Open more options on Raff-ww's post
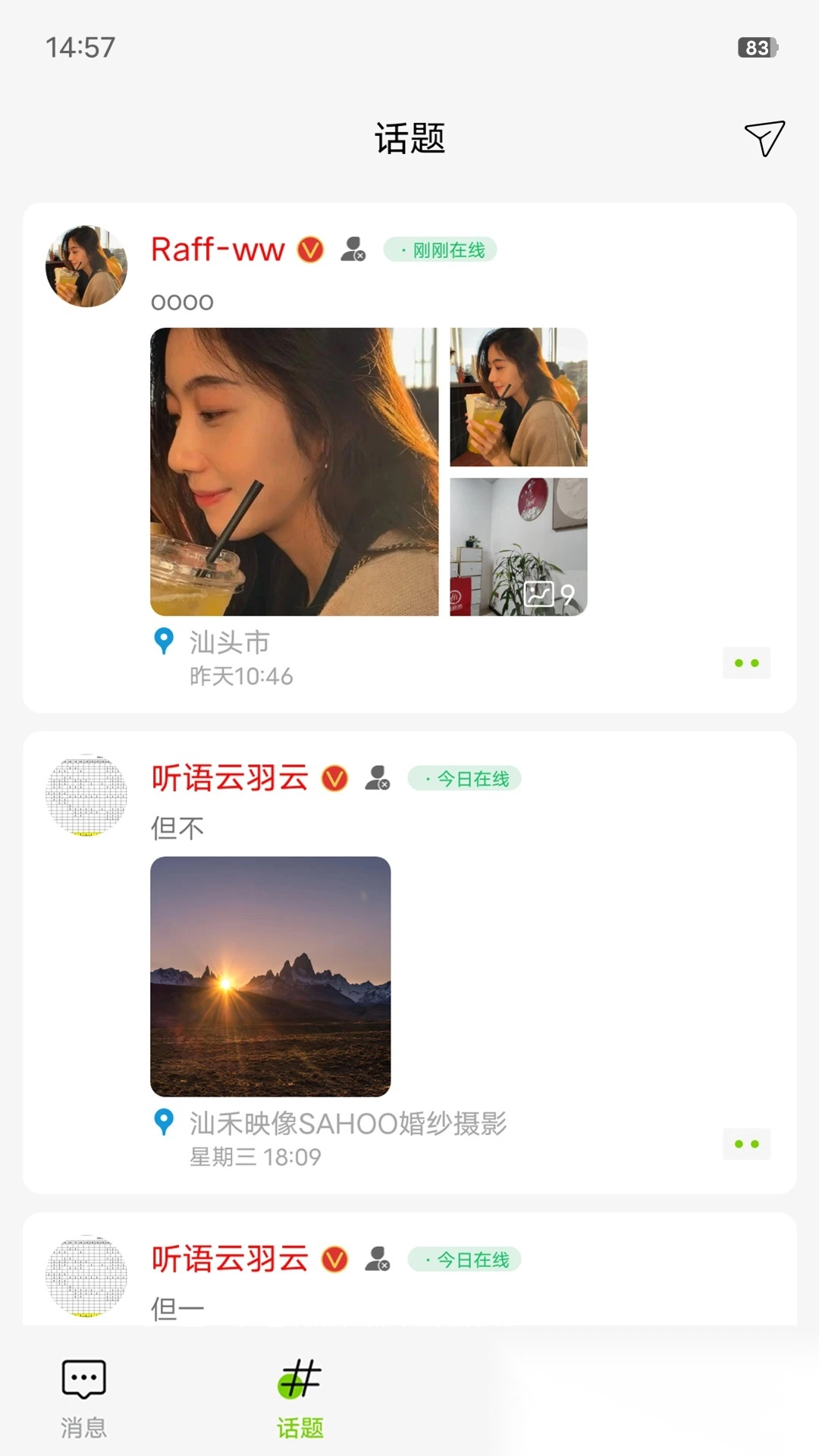The image size is (819, 1456). [x=747, y=663]
